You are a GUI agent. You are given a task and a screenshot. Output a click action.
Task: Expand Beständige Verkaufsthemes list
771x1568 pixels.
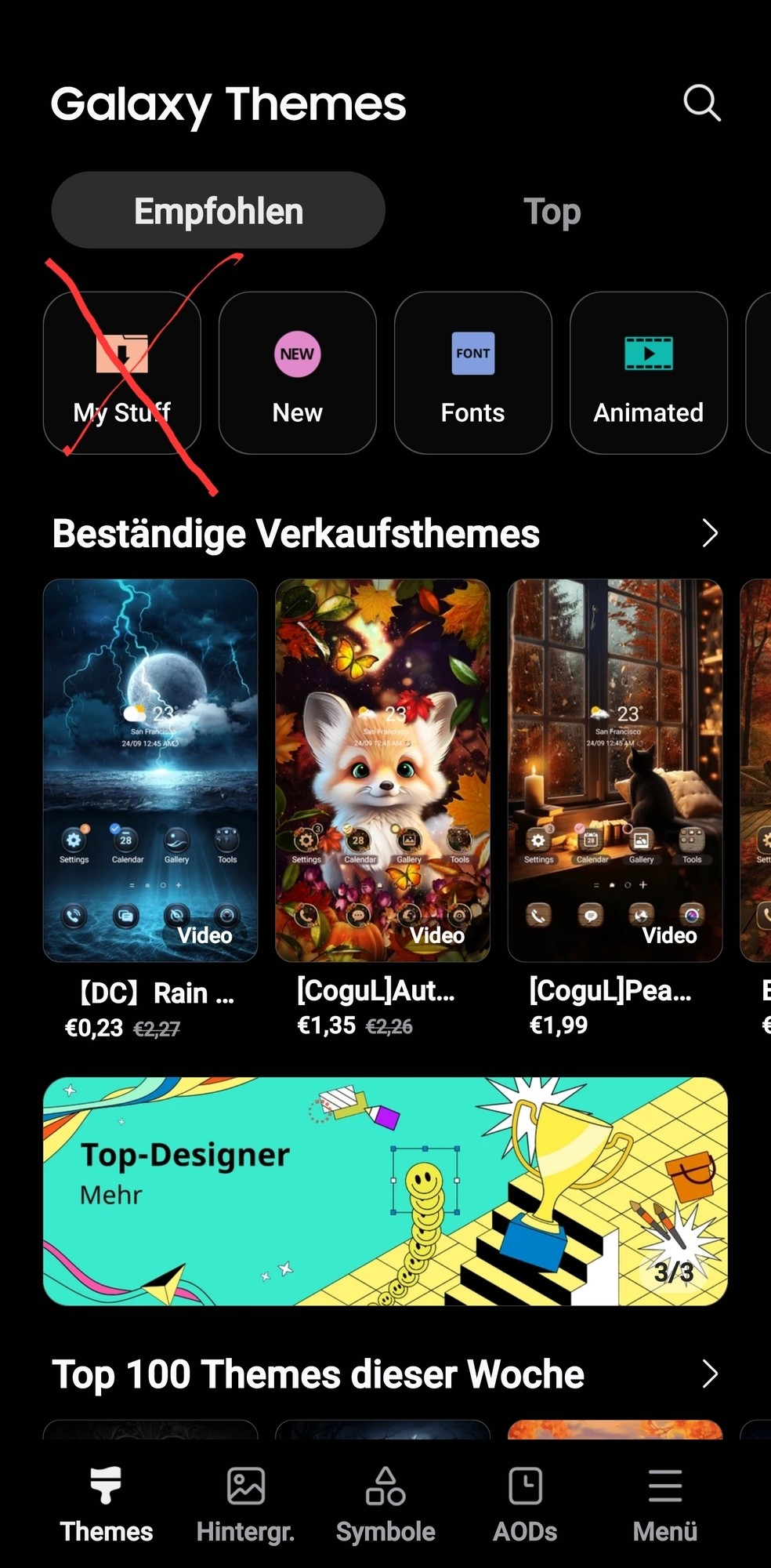click(710, 533)
